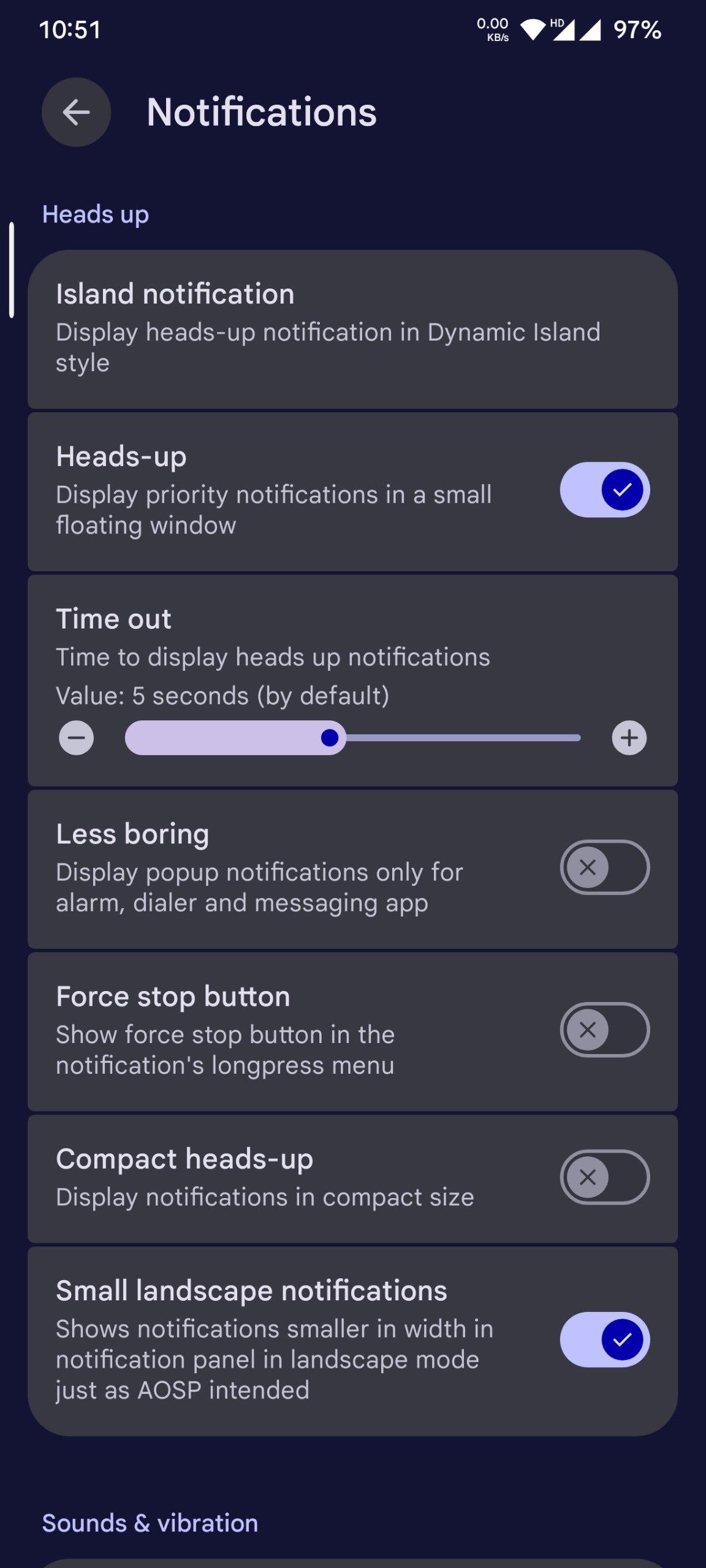Disable Small landscape notifications
Image resolution: width=706 pixels, height=1568 pixels.
(x=604, y=1340)
